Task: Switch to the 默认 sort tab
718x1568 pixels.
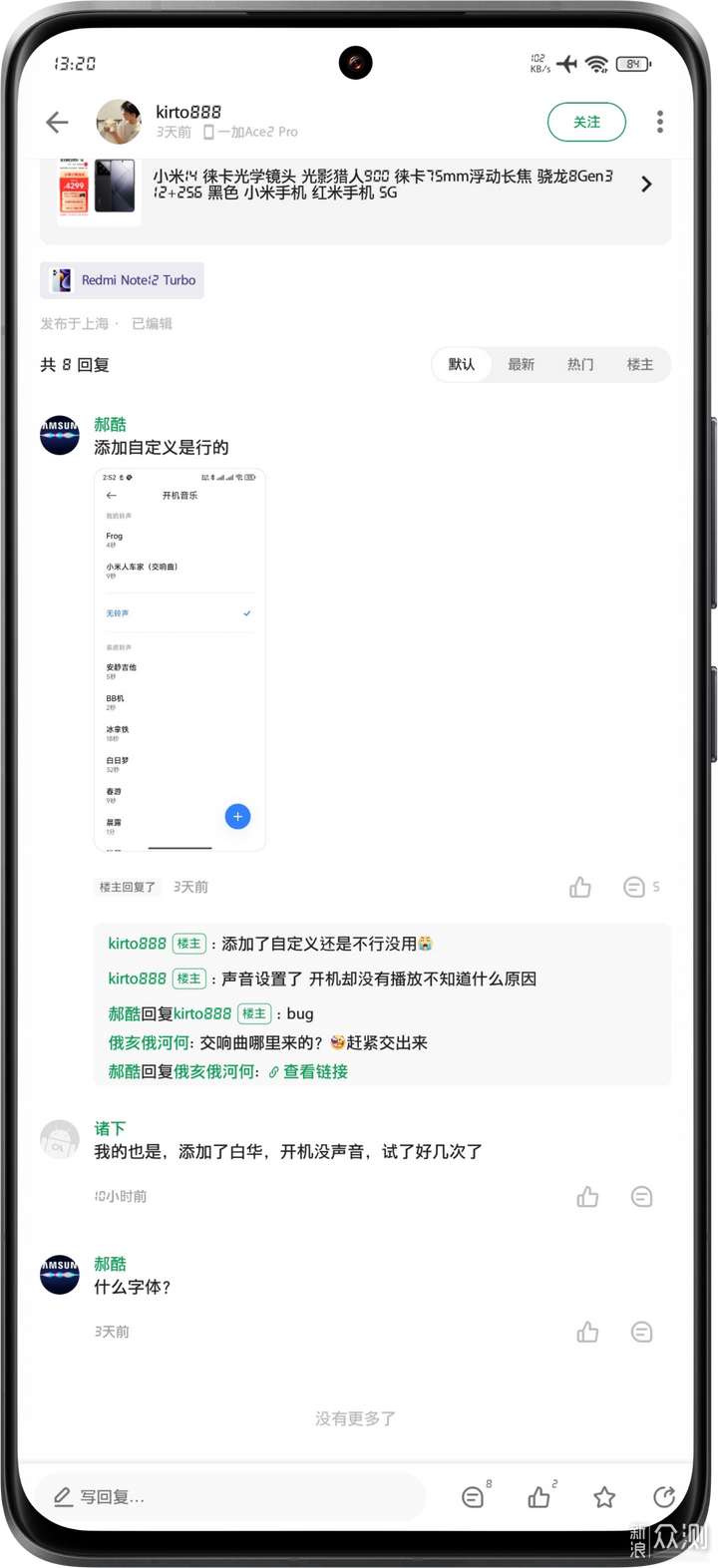Action: 461,364
